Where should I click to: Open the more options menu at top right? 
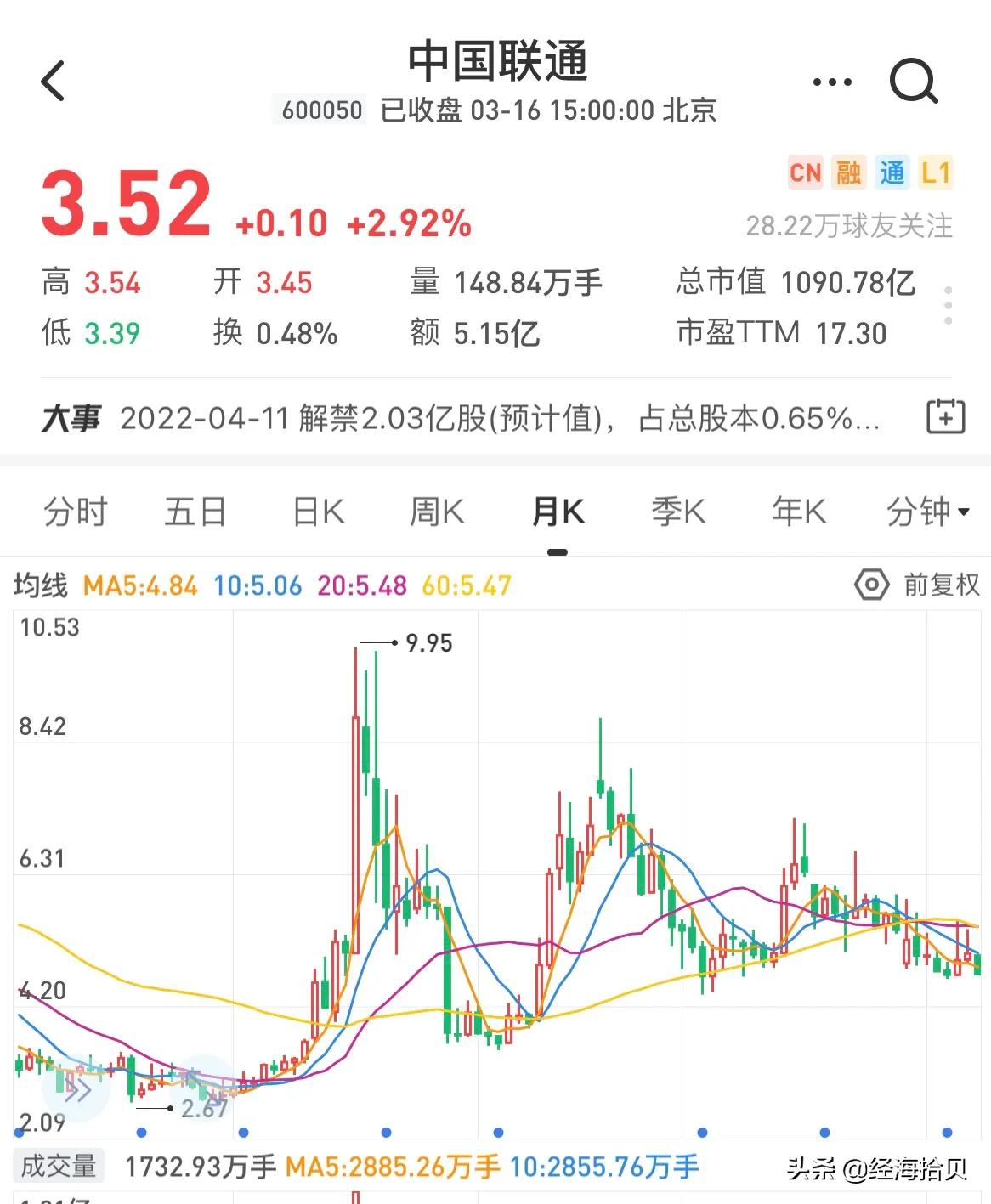click(x=830, y=81)
